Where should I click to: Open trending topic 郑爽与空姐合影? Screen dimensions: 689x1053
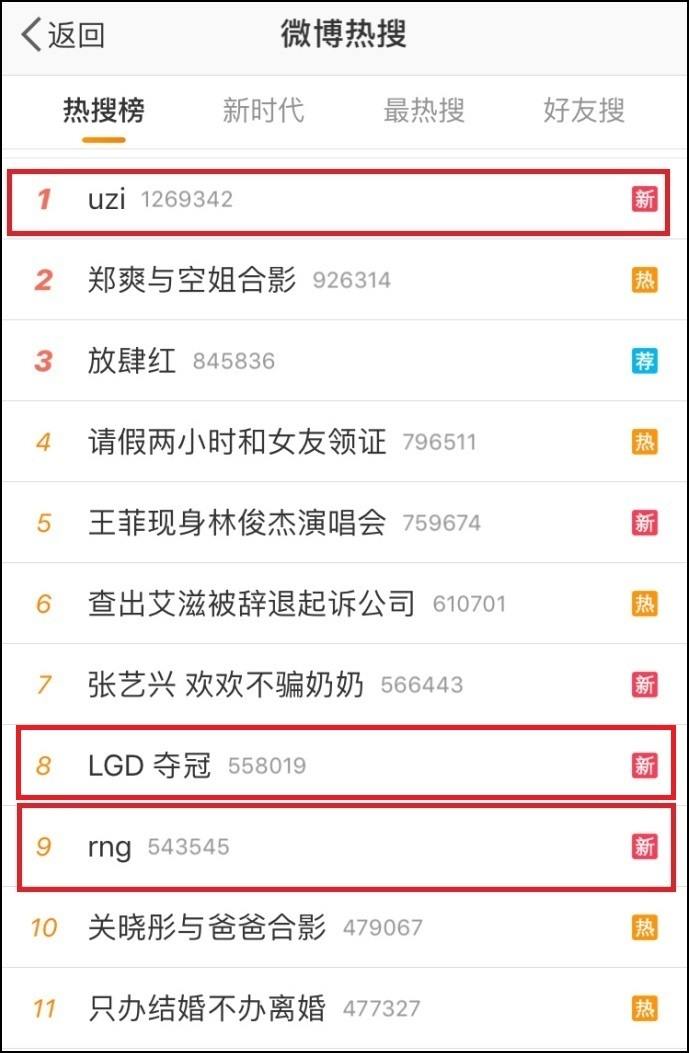tap(344, 279)
